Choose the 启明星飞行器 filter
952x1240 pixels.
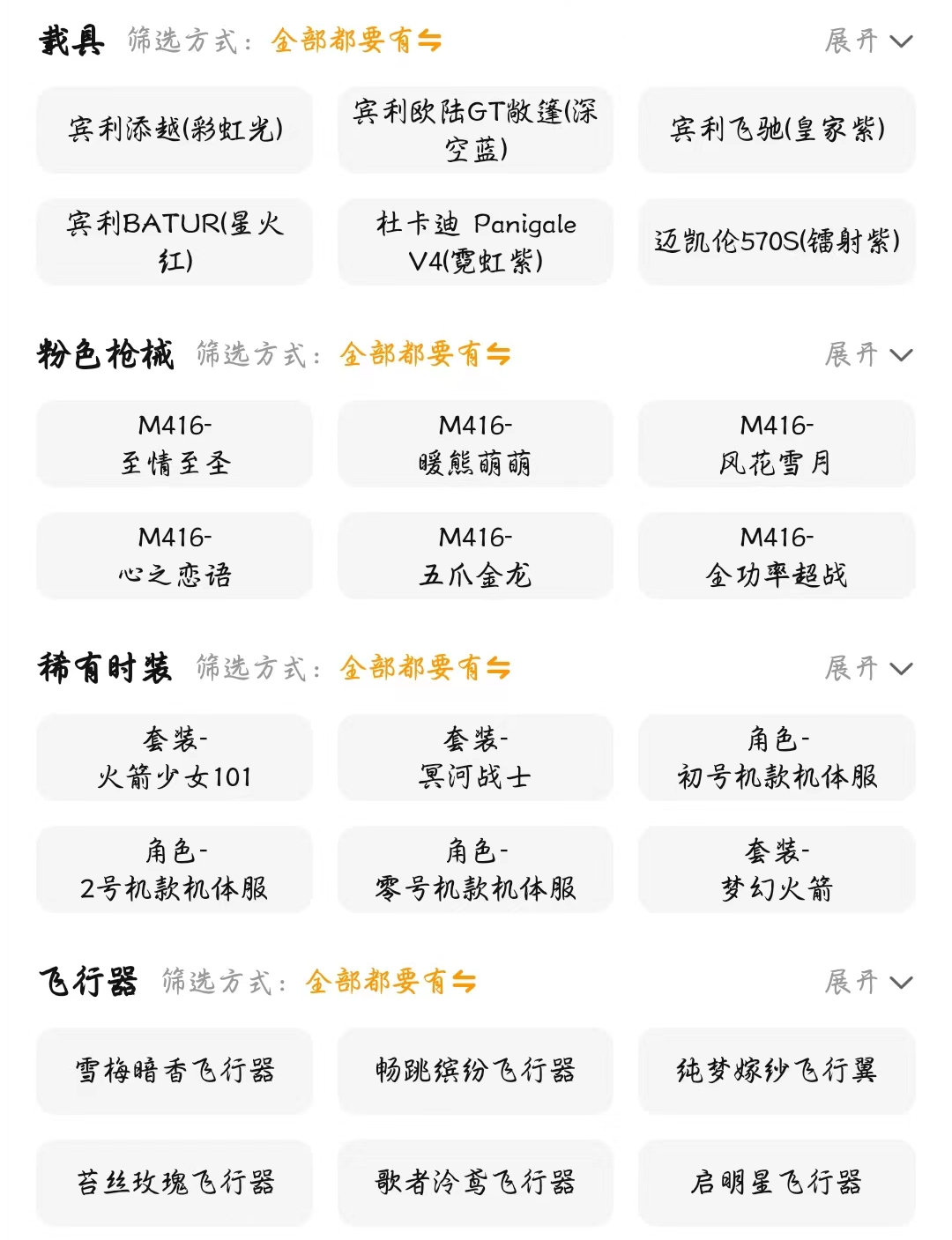[777, 1183]
